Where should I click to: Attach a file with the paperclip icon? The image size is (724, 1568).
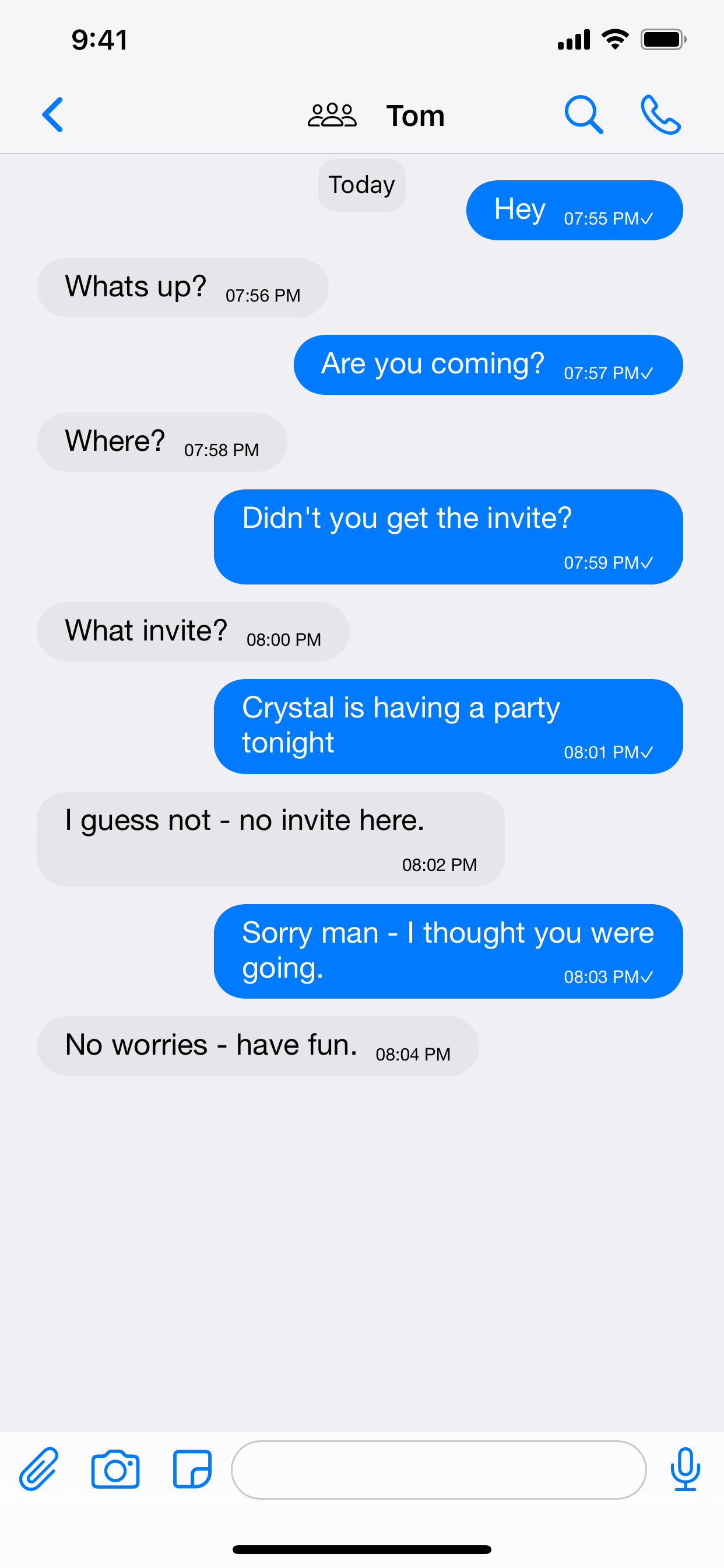click(39, 1469)
